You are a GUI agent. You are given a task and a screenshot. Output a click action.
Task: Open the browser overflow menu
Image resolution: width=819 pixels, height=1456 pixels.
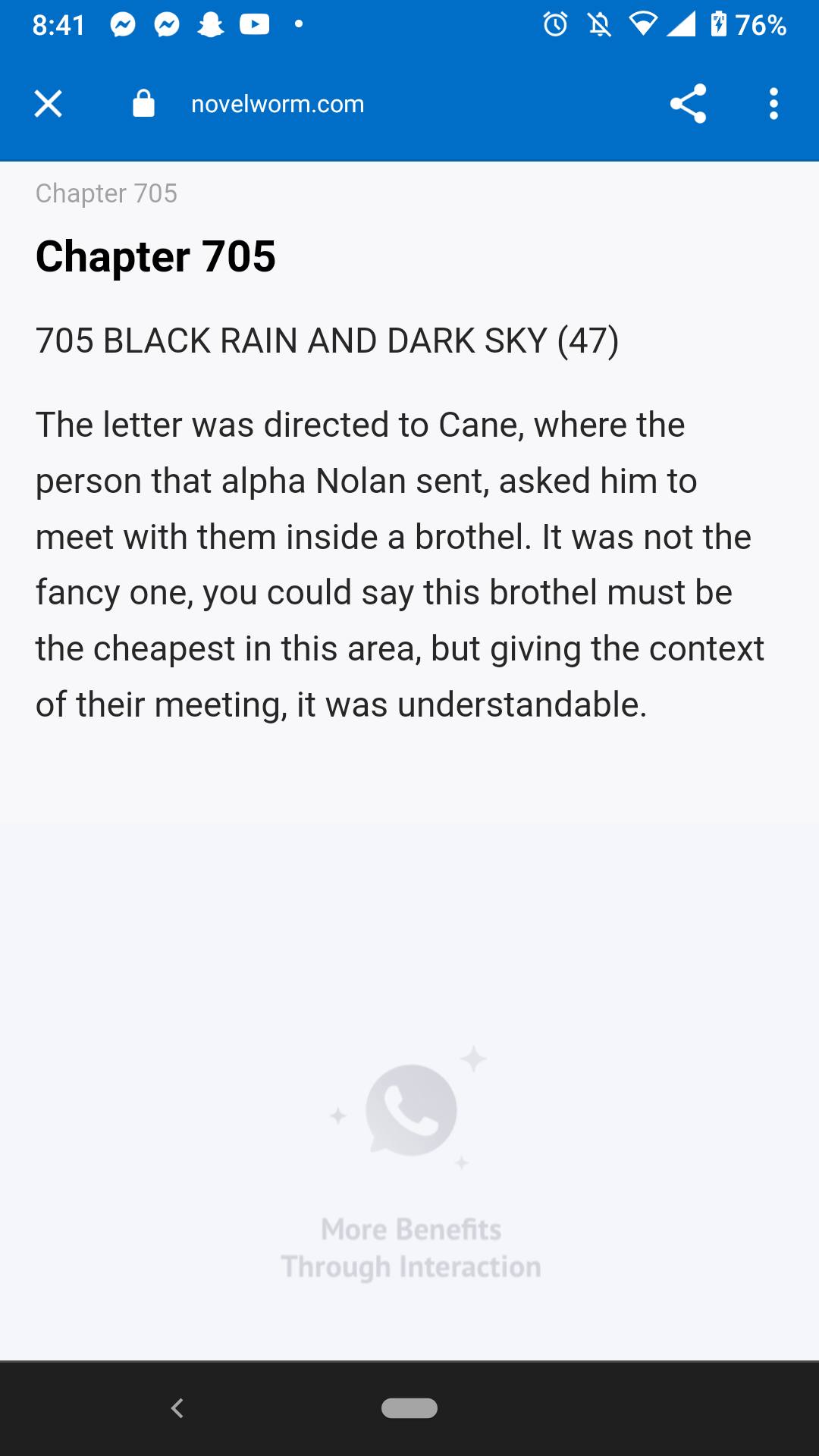tap(773, 104)
